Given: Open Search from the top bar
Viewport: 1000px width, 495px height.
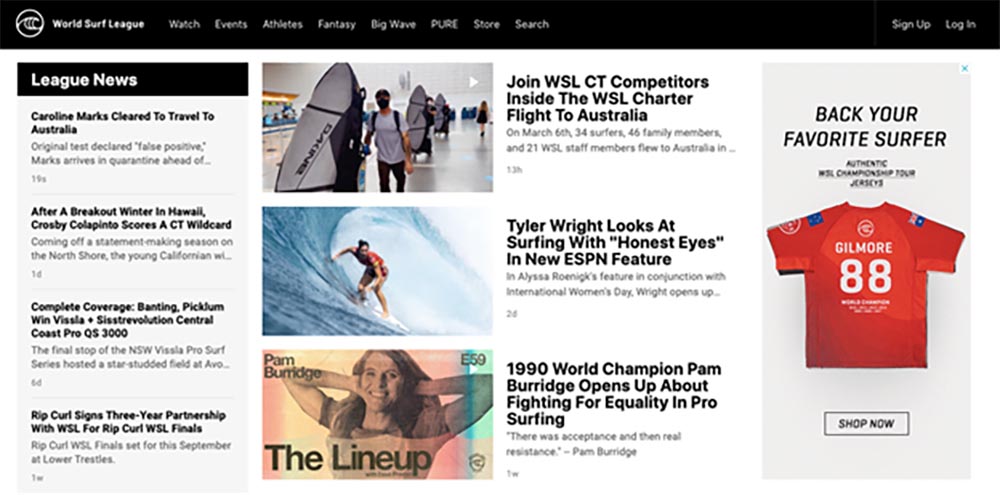Looking at the screenshot, I should tap(531, 24).
